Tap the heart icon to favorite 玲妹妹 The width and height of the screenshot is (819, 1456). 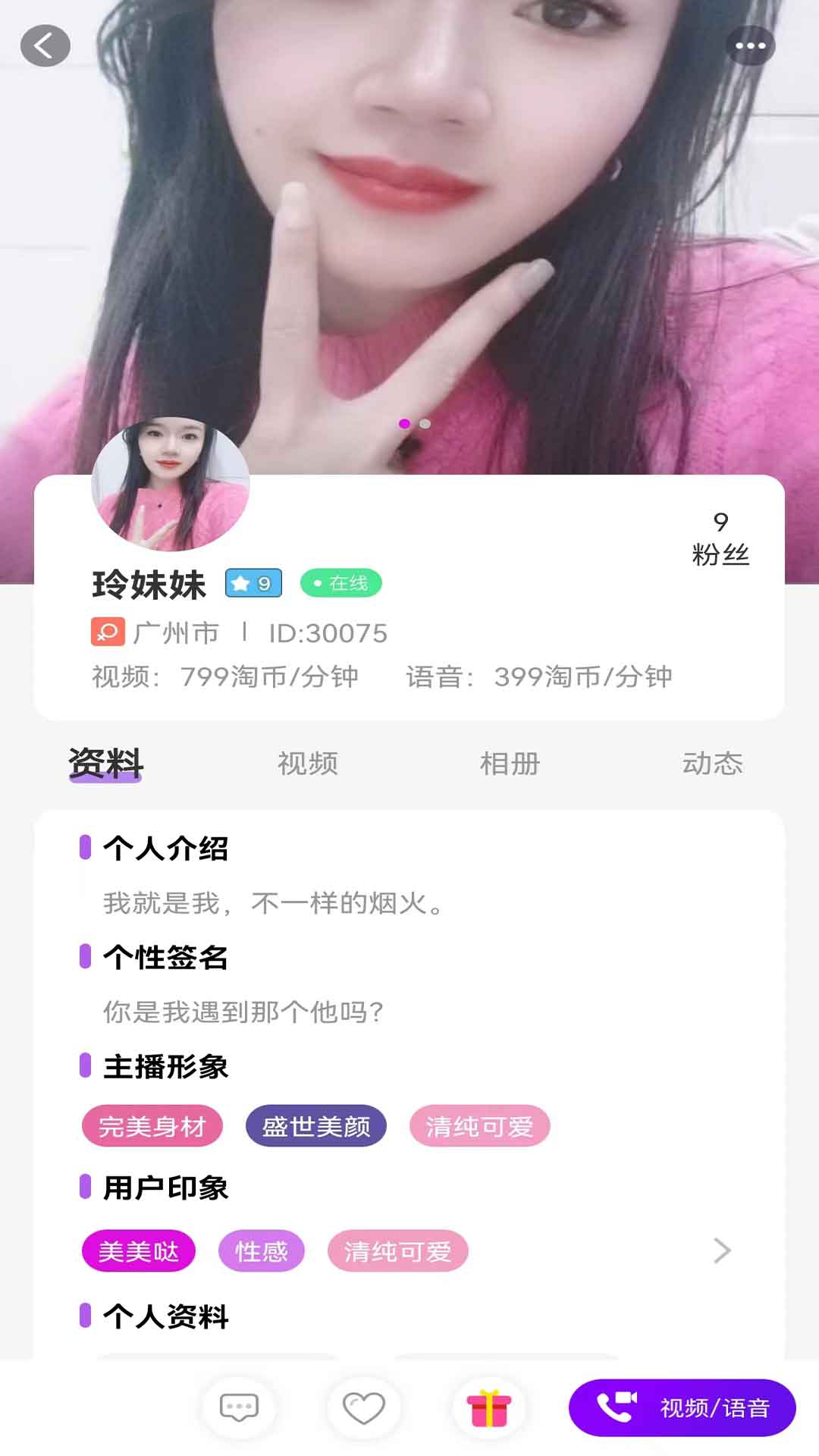click(x=363, y=1407)
